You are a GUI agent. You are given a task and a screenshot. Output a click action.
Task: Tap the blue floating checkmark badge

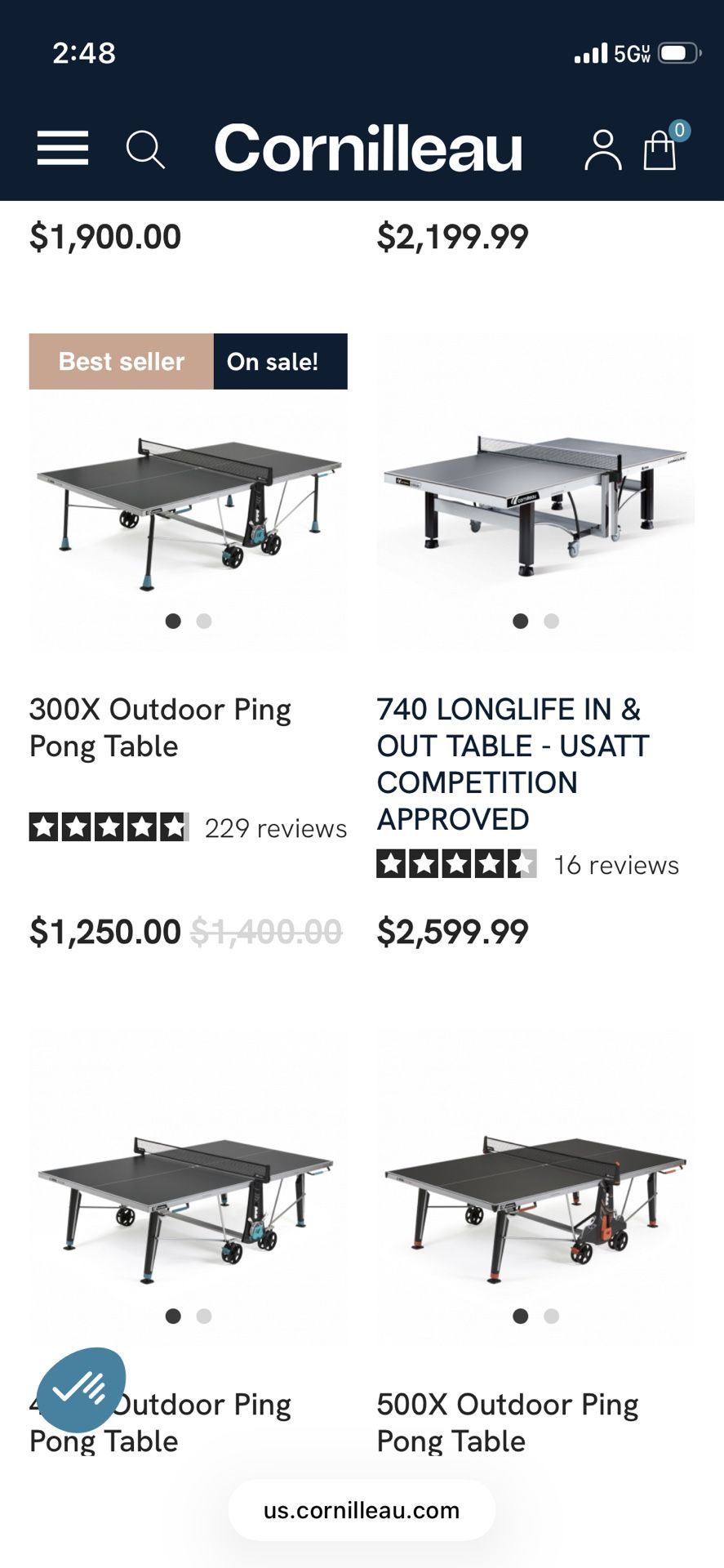click(x=82, y=1389)
